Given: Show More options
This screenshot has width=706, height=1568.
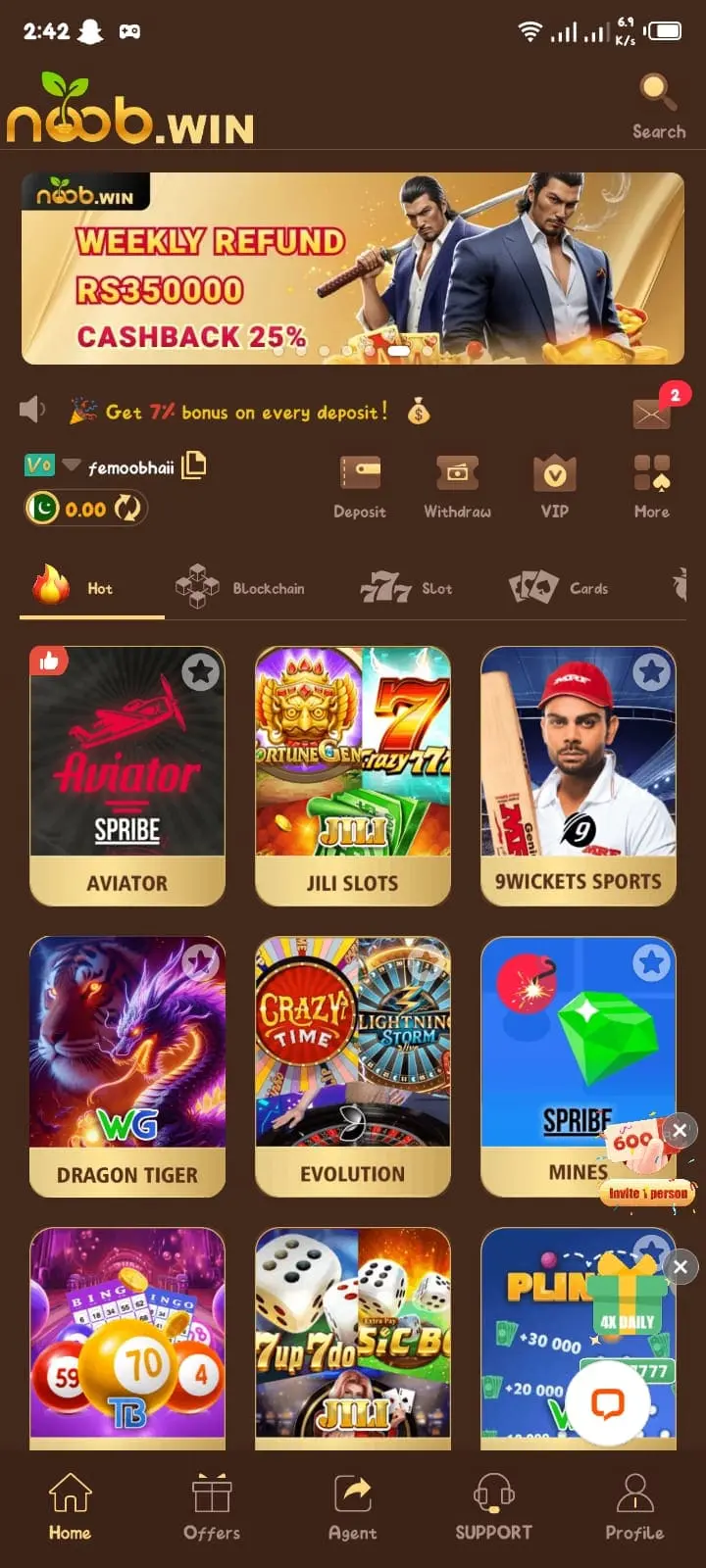Looking at the screenshot, I should pos(651,485).
